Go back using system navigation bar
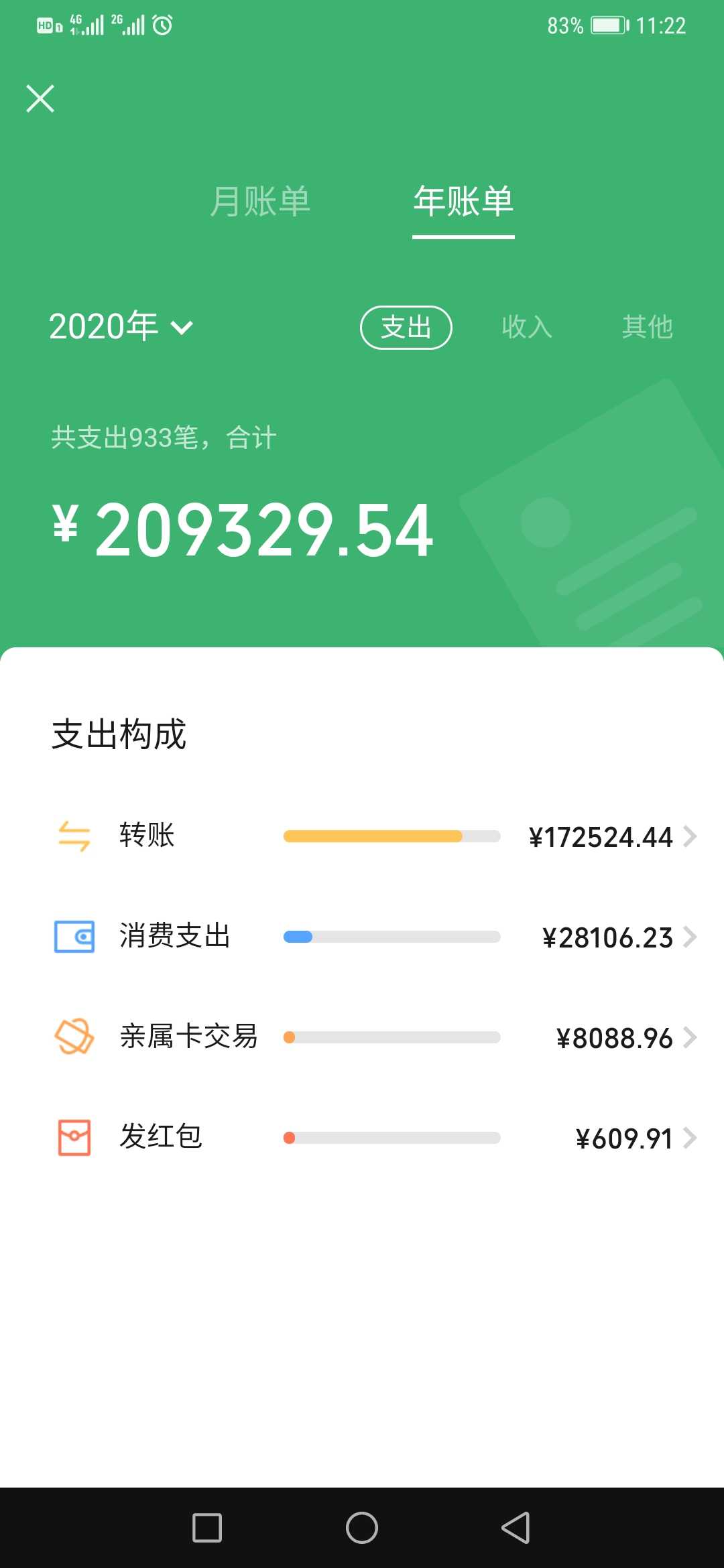 pyautogui.click(x=516, y=1528)
